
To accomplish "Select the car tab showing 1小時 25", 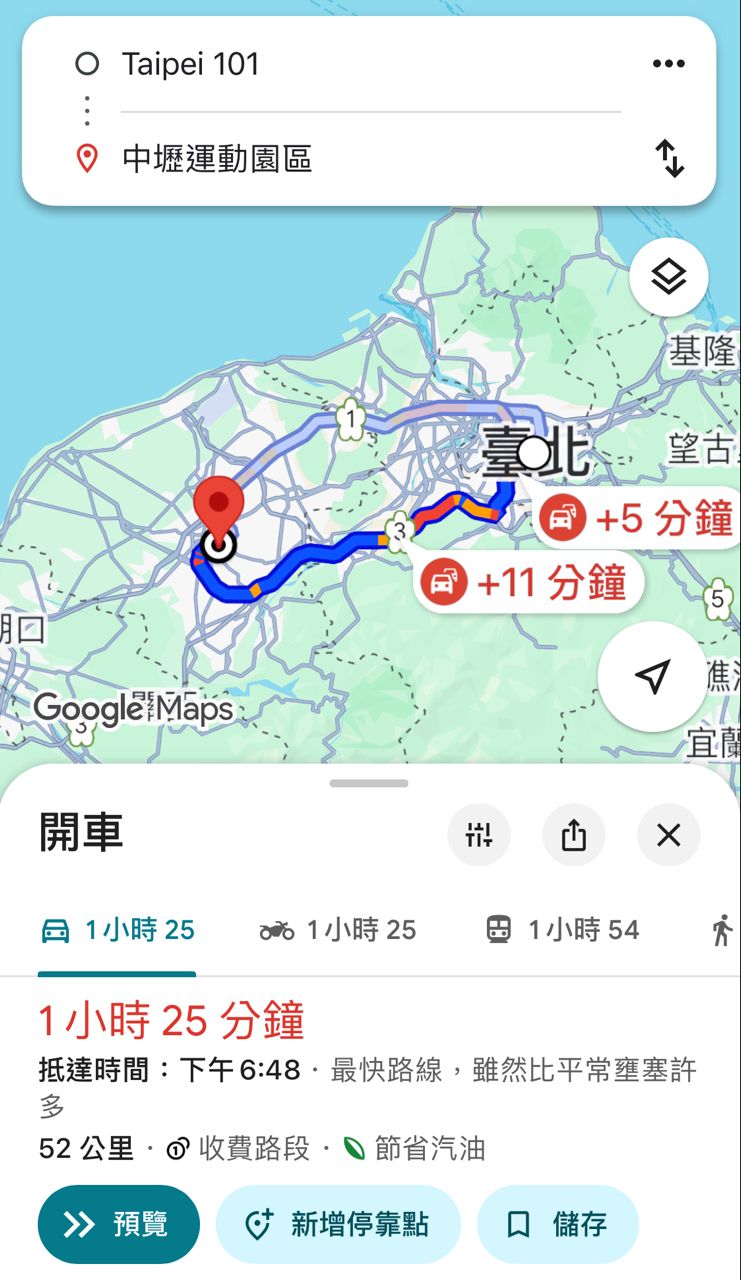I will tap(117, 931).
